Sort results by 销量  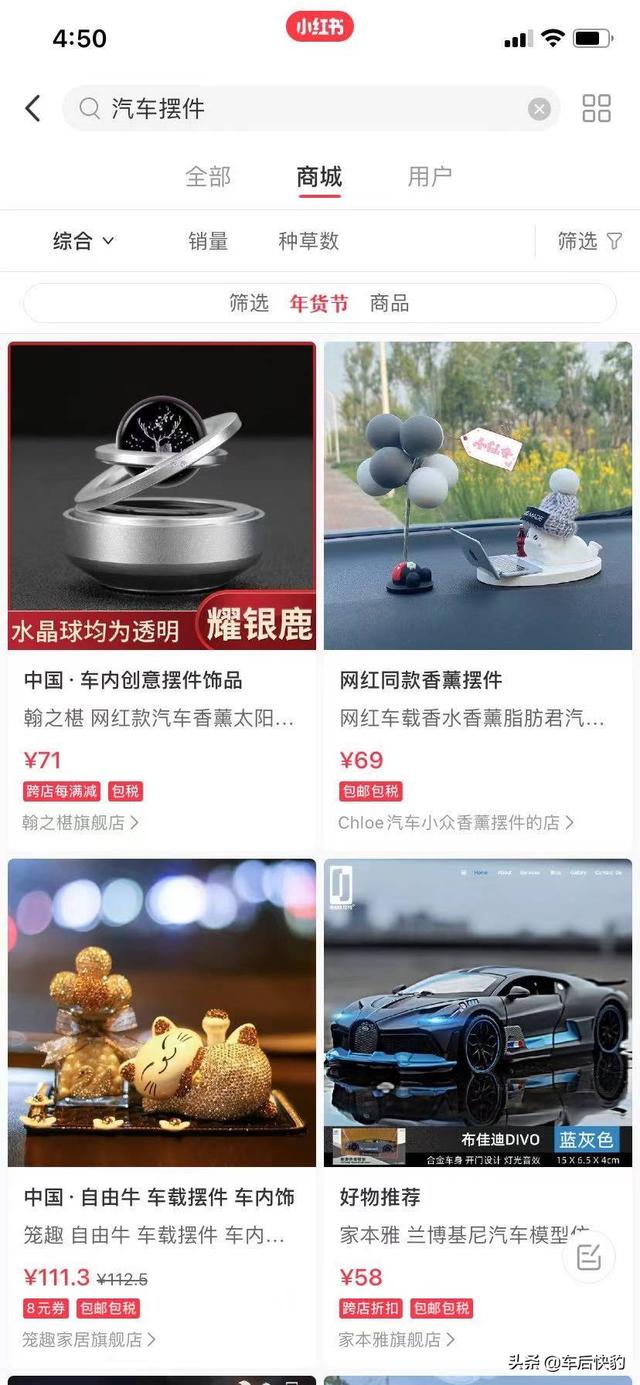[208, 241]
